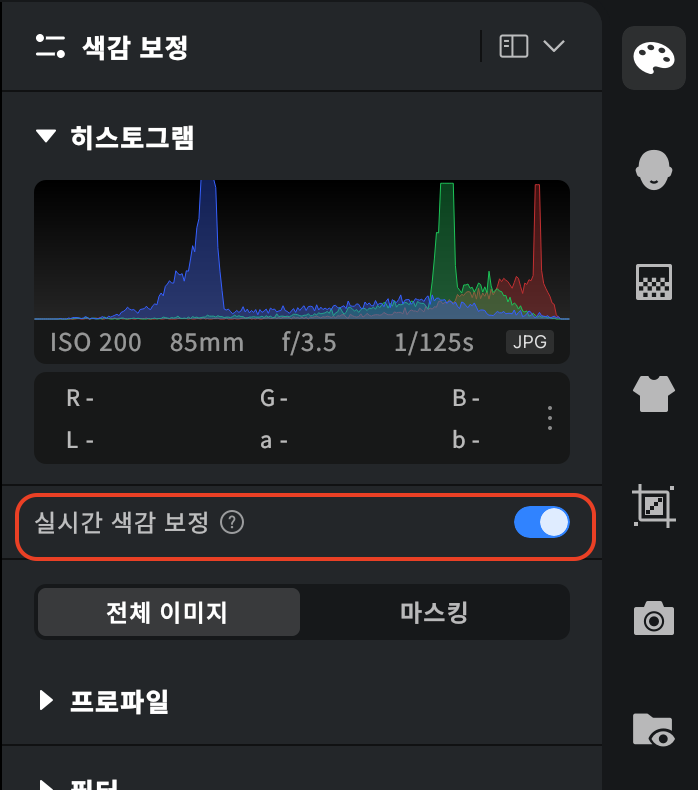Open the camera tool

[x=654, y=619]
